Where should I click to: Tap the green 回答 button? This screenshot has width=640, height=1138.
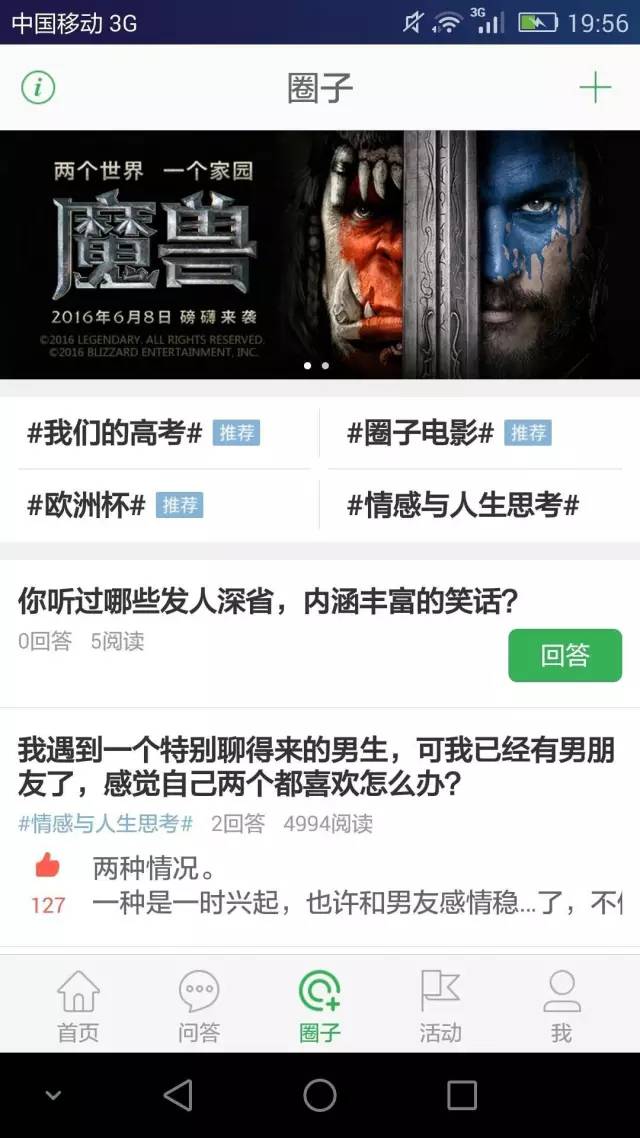[565, 655]
